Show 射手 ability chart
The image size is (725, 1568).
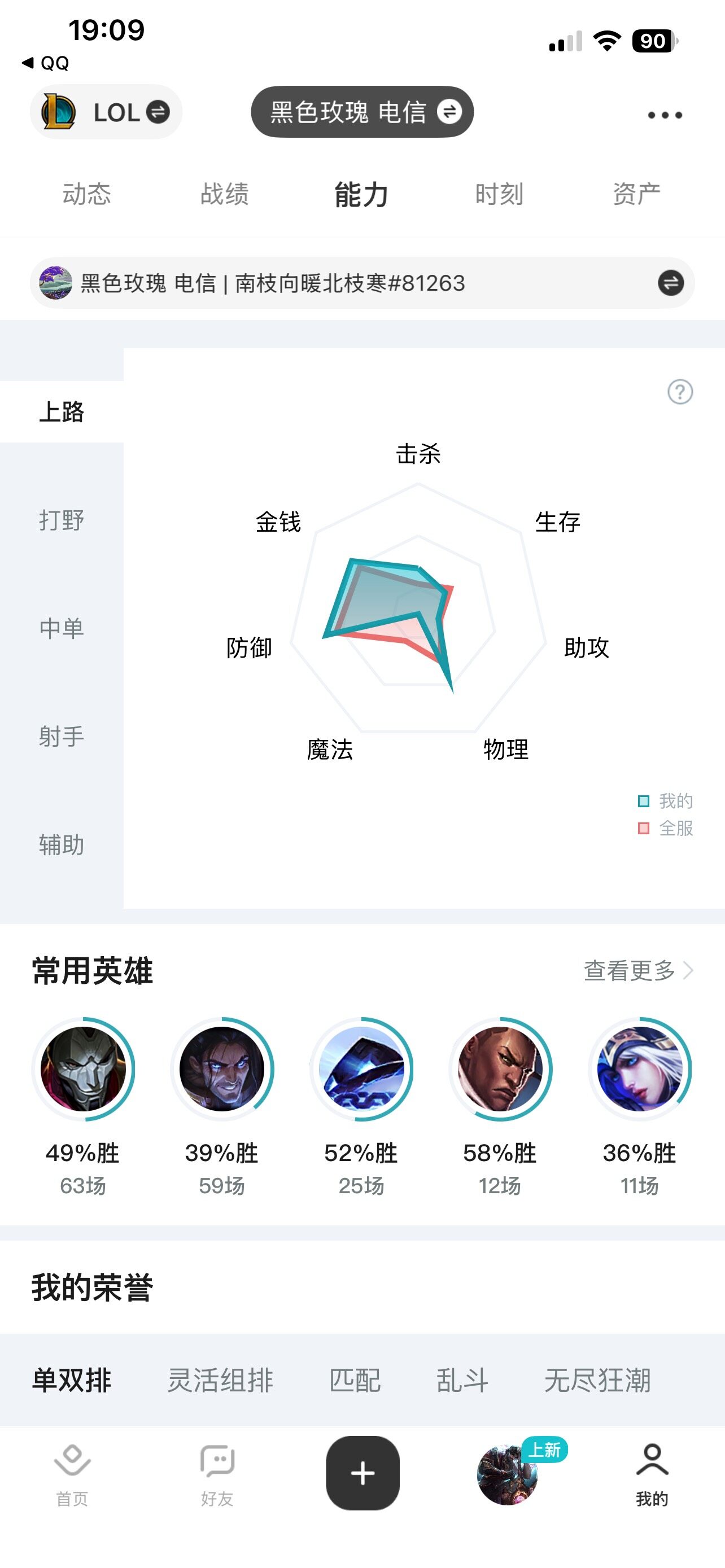62,737
